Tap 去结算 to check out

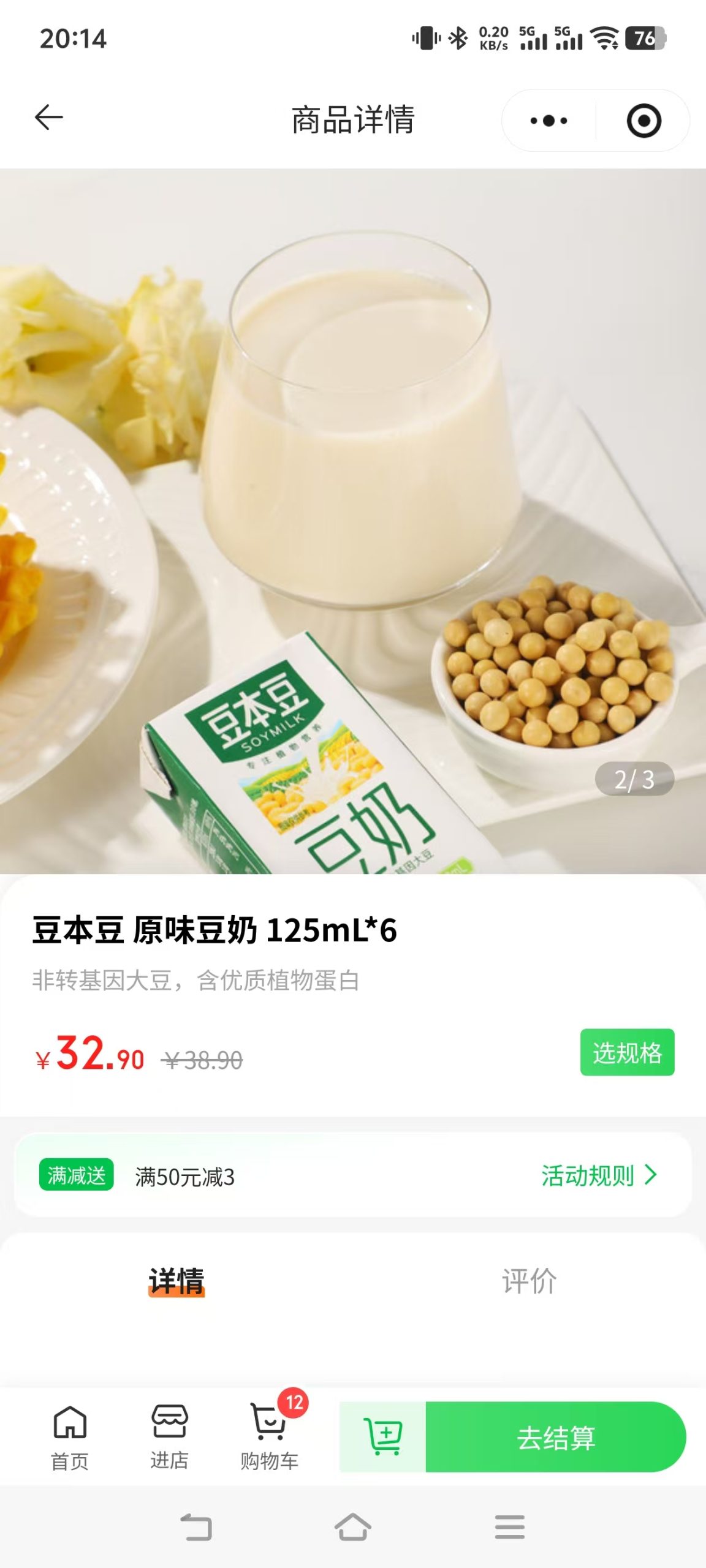point(555,1437)
